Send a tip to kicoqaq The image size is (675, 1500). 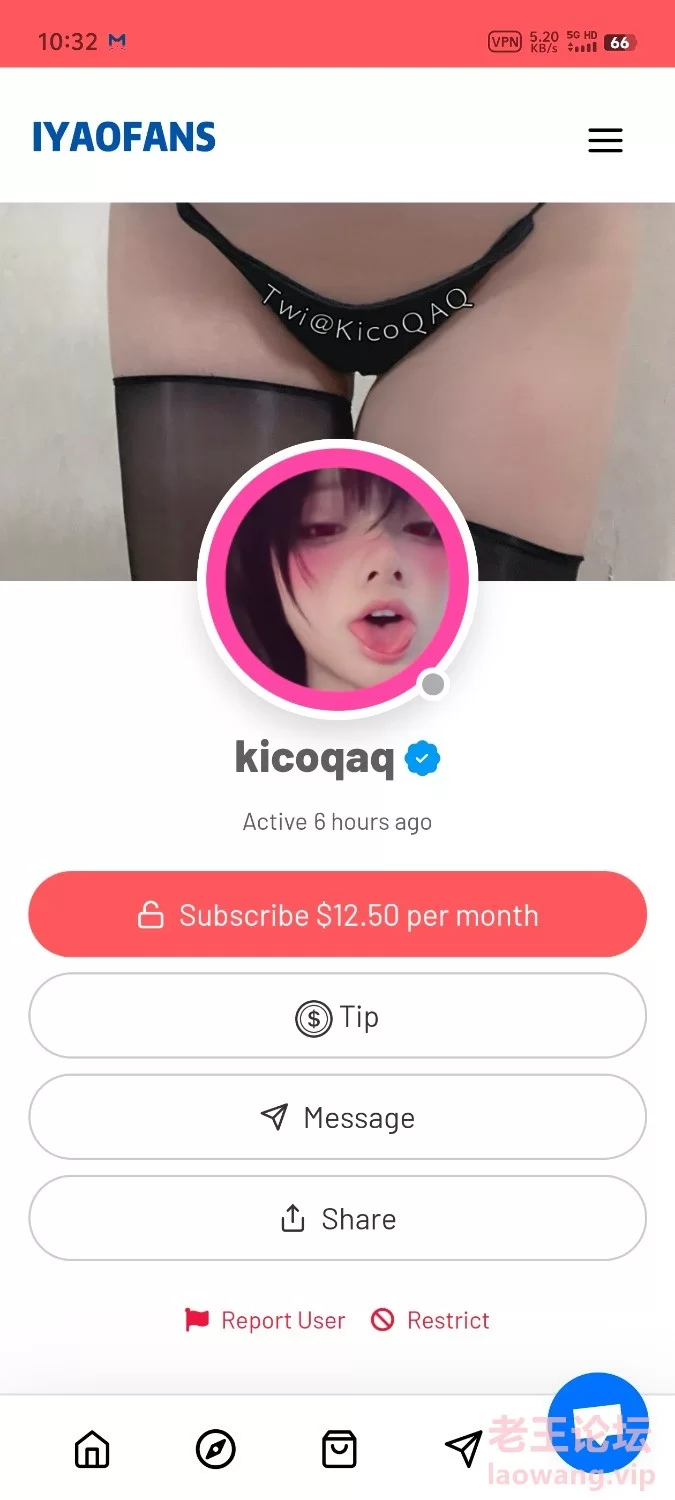[337, 1017]
